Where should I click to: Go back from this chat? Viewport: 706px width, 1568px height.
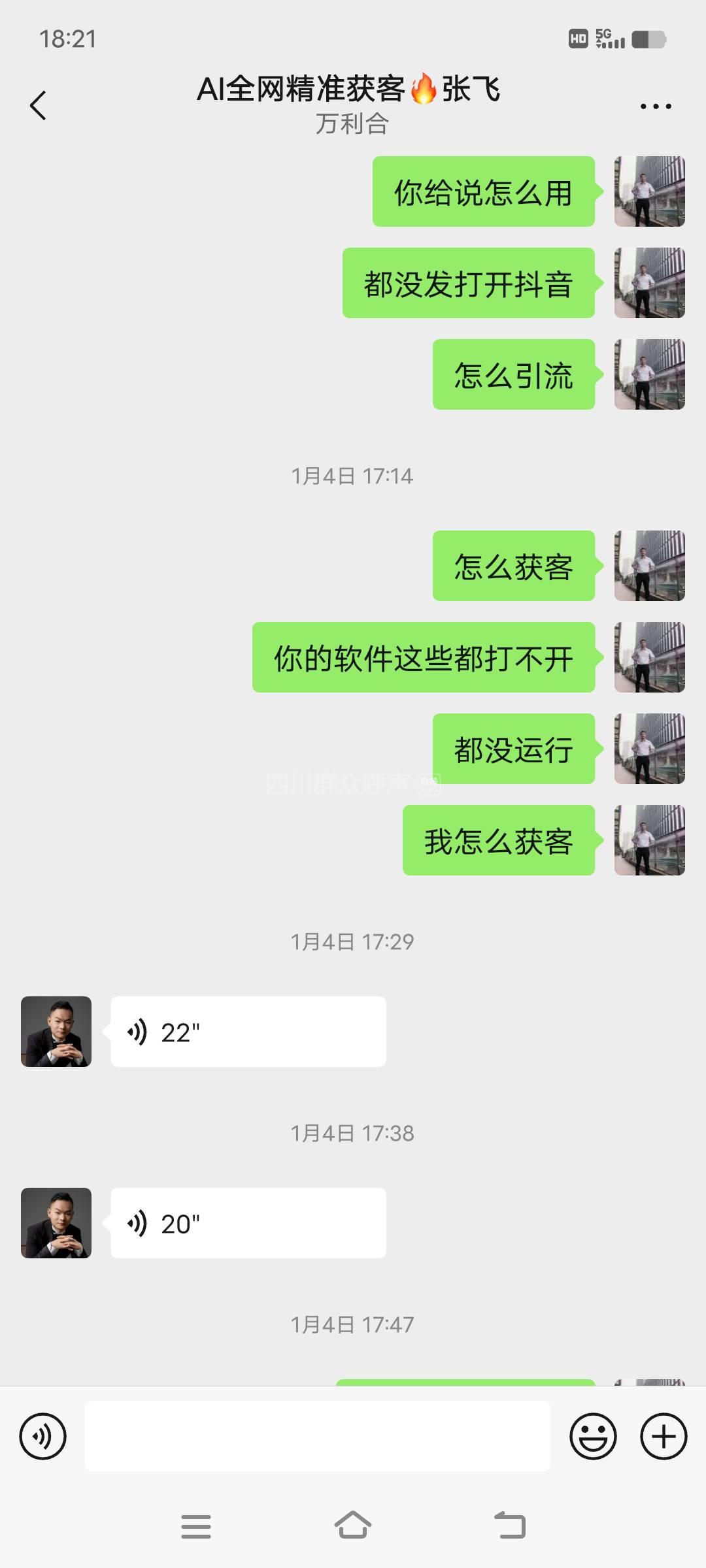click(39, 105)
